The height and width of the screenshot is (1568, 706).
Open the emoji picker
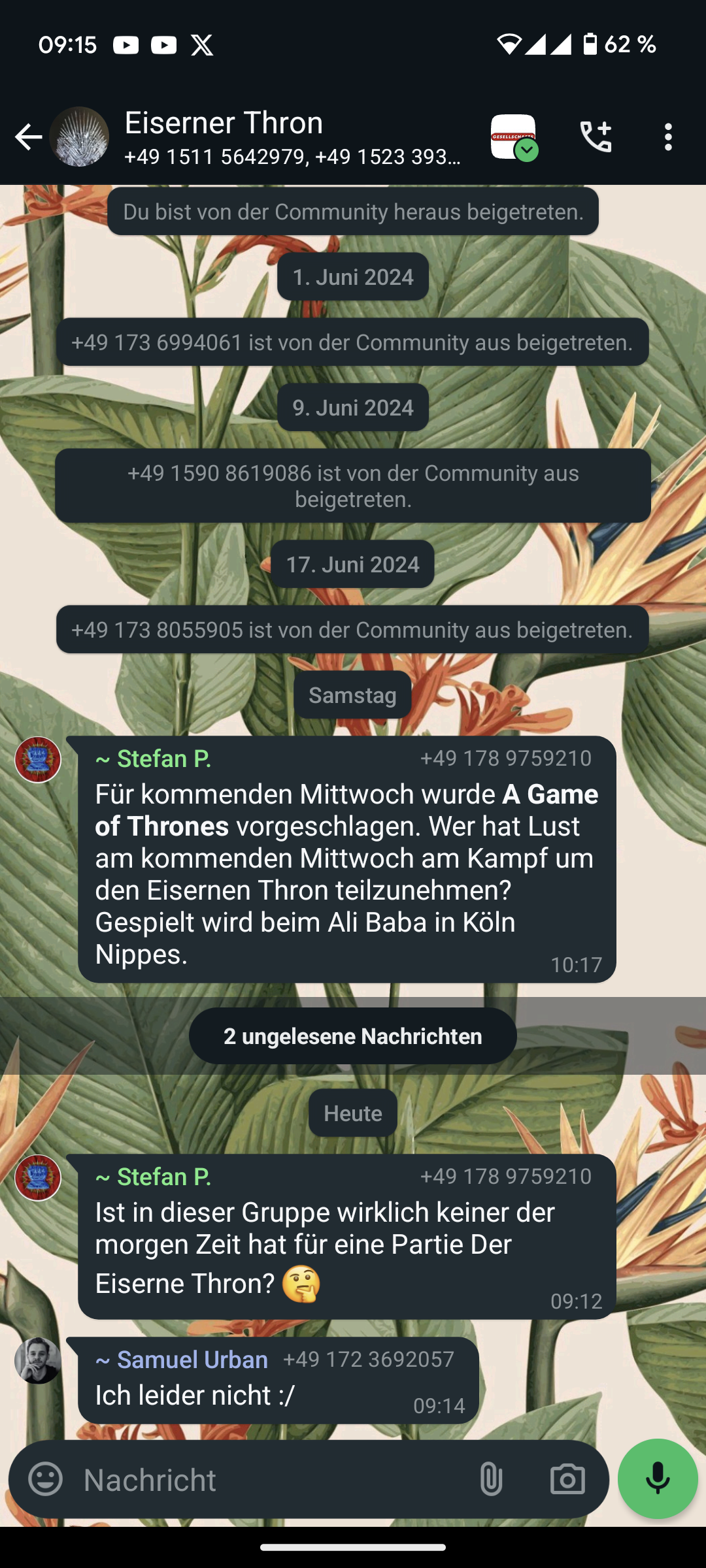[x=46, y=1480]
